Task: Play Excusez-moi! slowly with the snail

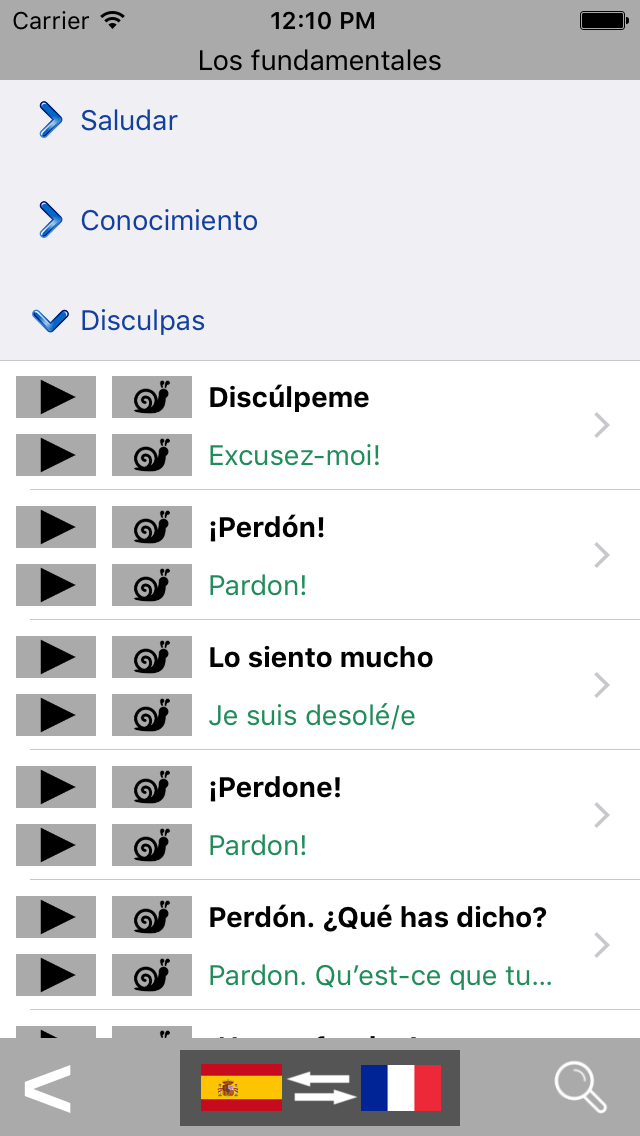Action: pos(151,455)
